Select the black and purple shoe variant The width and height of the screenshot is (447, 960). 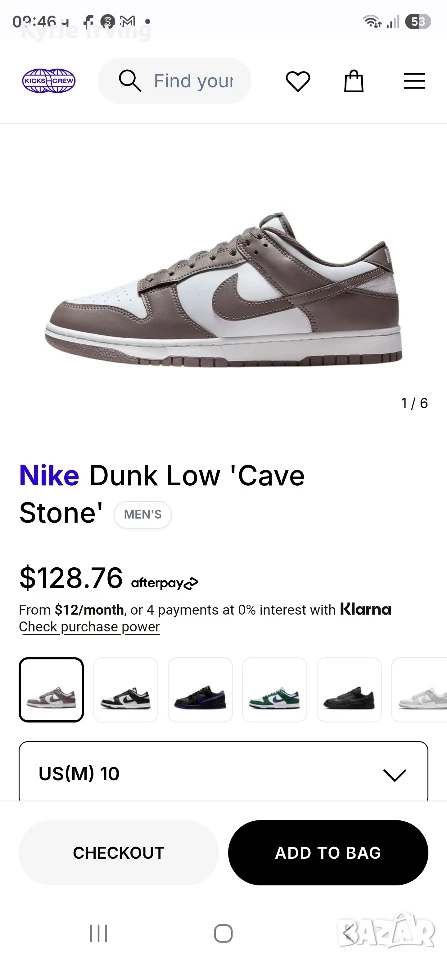200,689
